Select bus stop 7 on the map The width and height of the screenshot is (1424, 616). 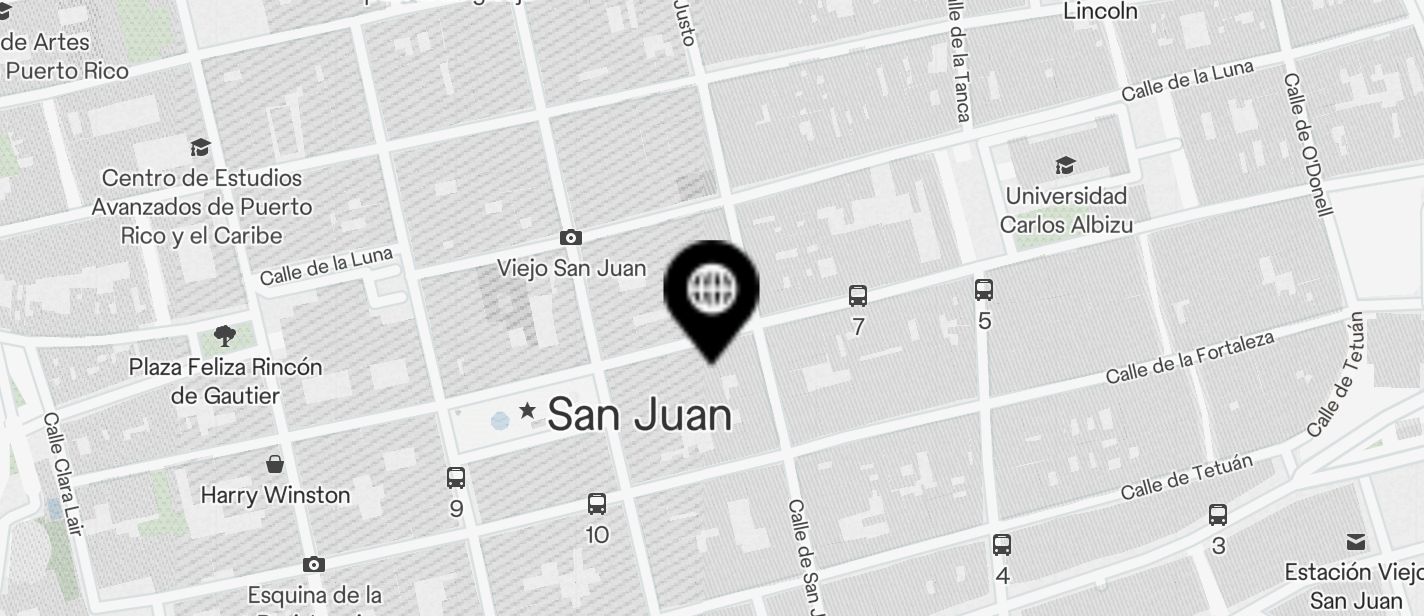[857, 296]
